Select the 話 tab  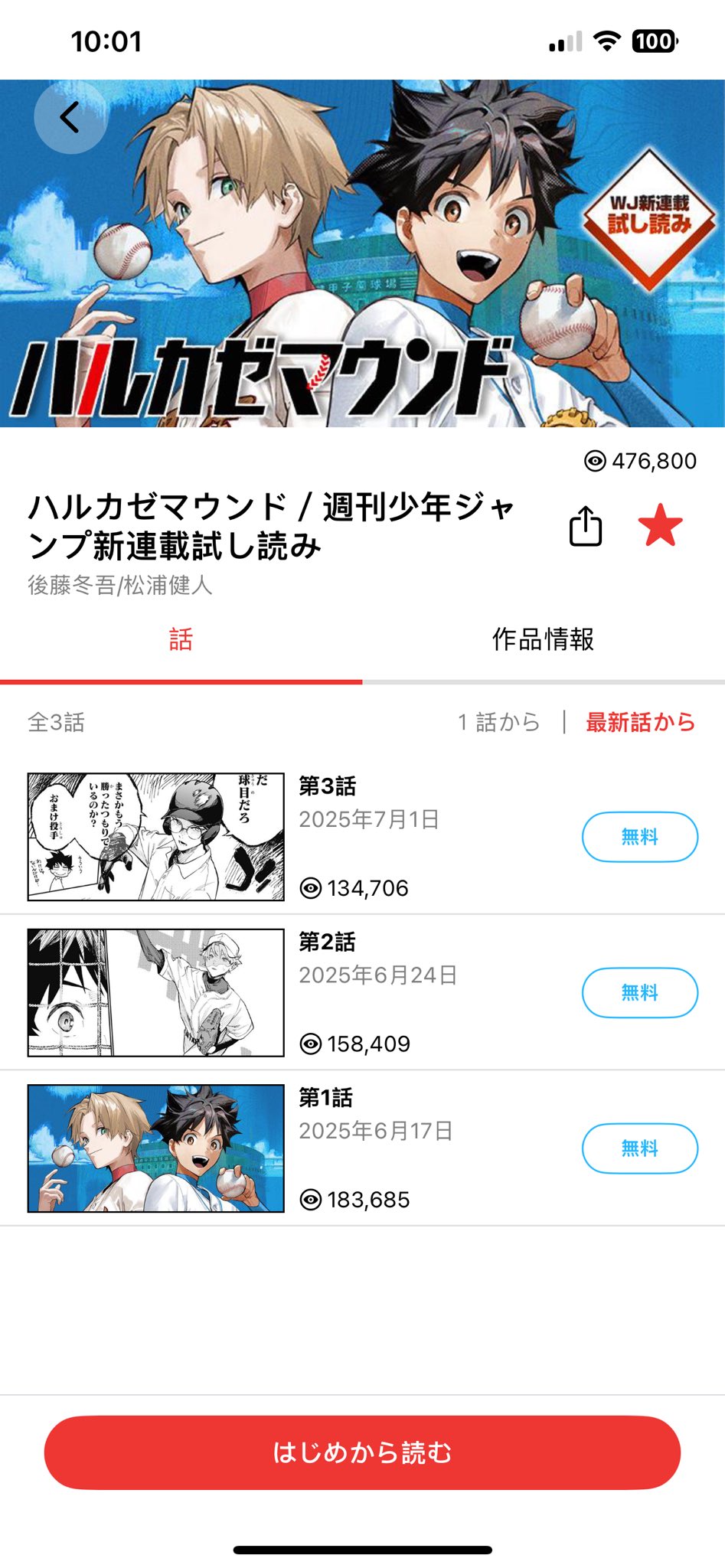tap(181, 639)
